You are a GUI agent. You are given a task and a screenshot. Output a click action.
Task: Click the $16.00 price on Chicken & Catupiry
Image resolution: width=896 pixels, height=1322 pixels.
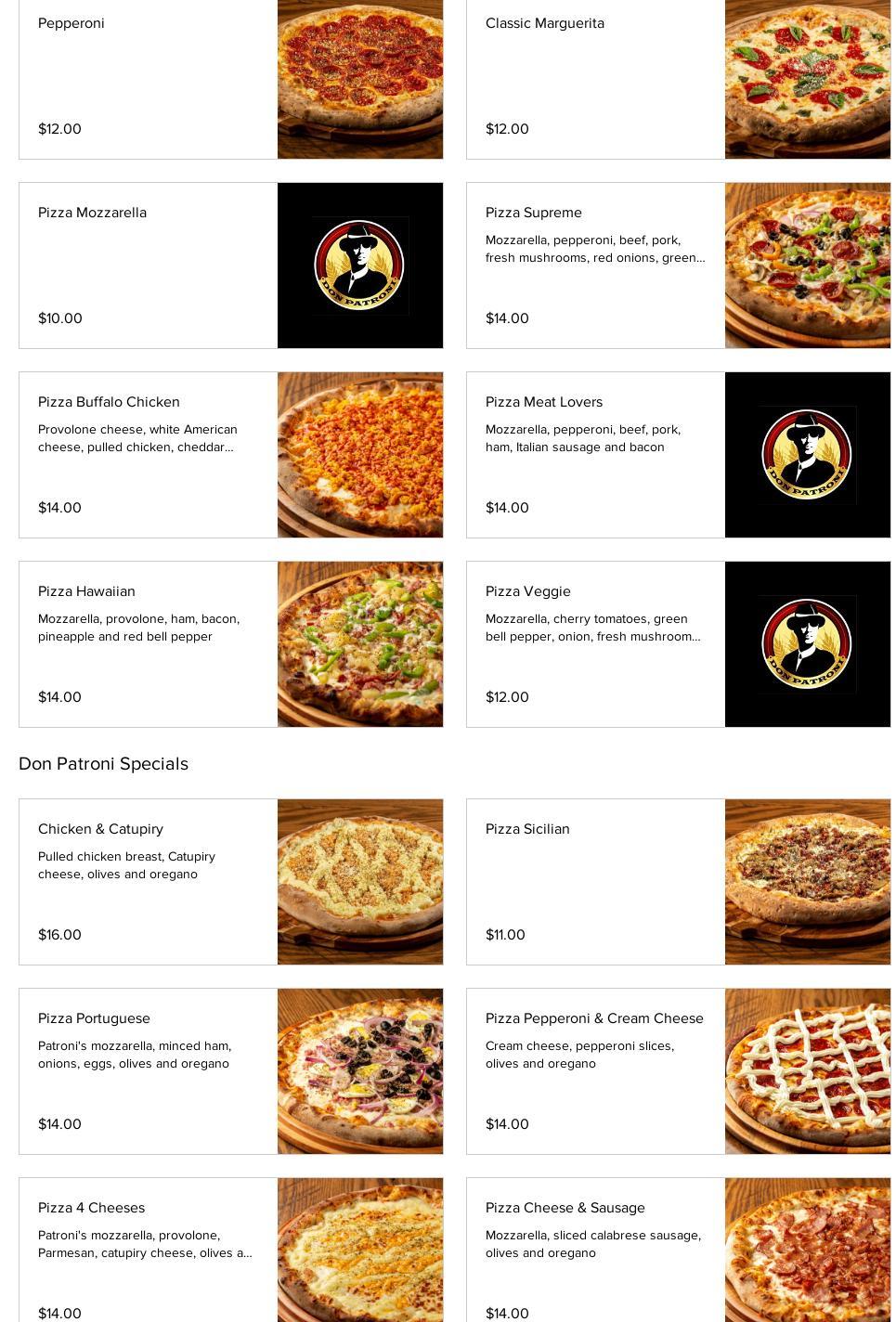point(59,935)
